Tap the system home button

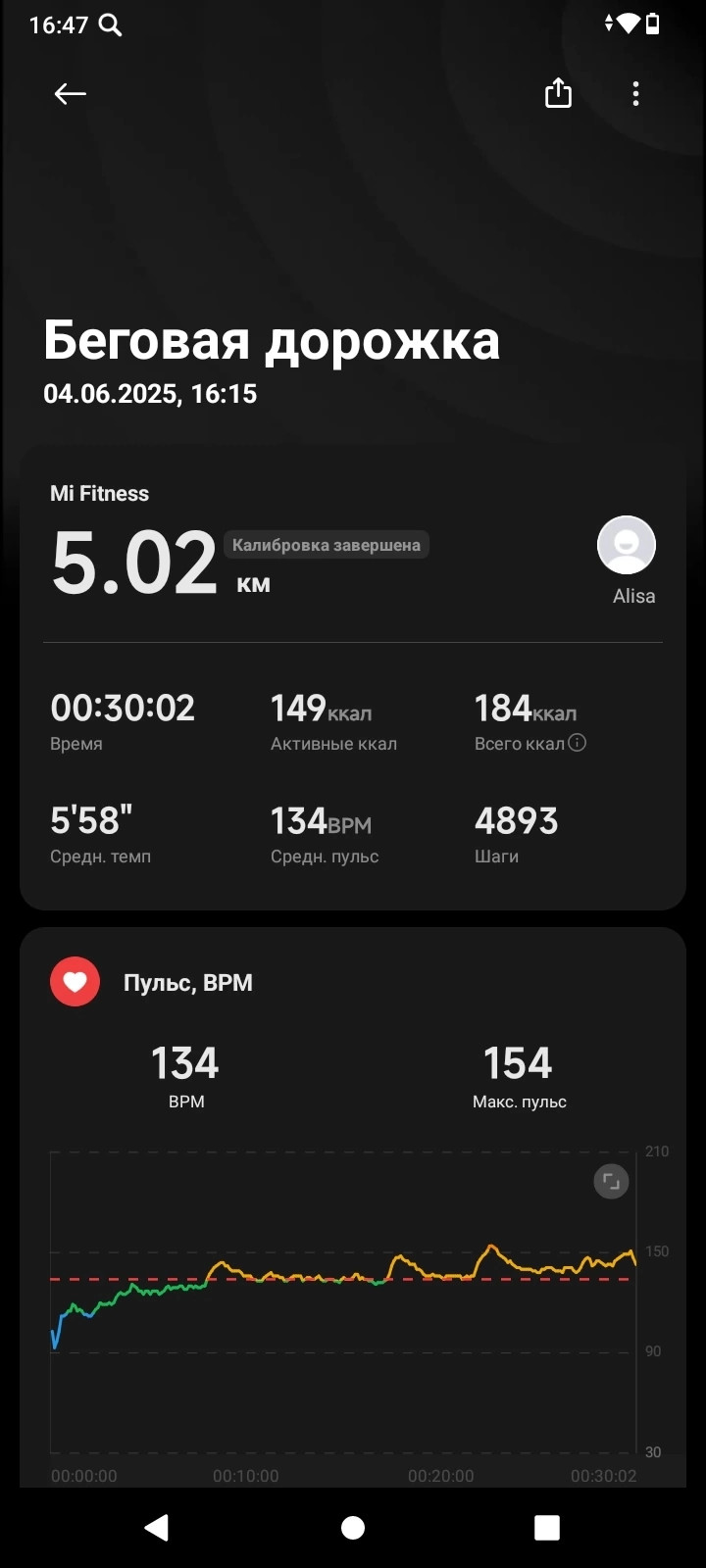click(353, 1527)
